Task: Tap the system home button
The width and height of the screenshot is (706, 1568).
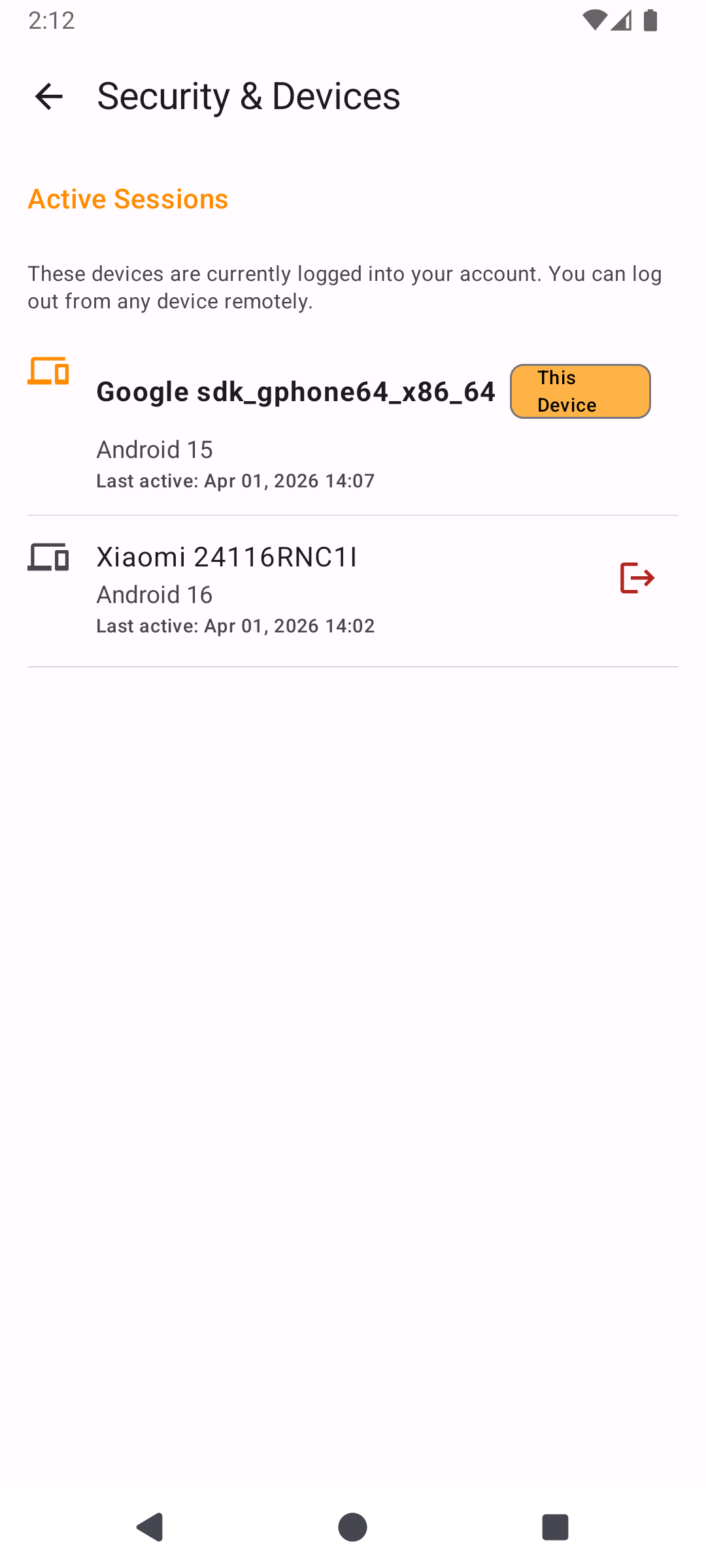Action: [x=352, y=1527]
